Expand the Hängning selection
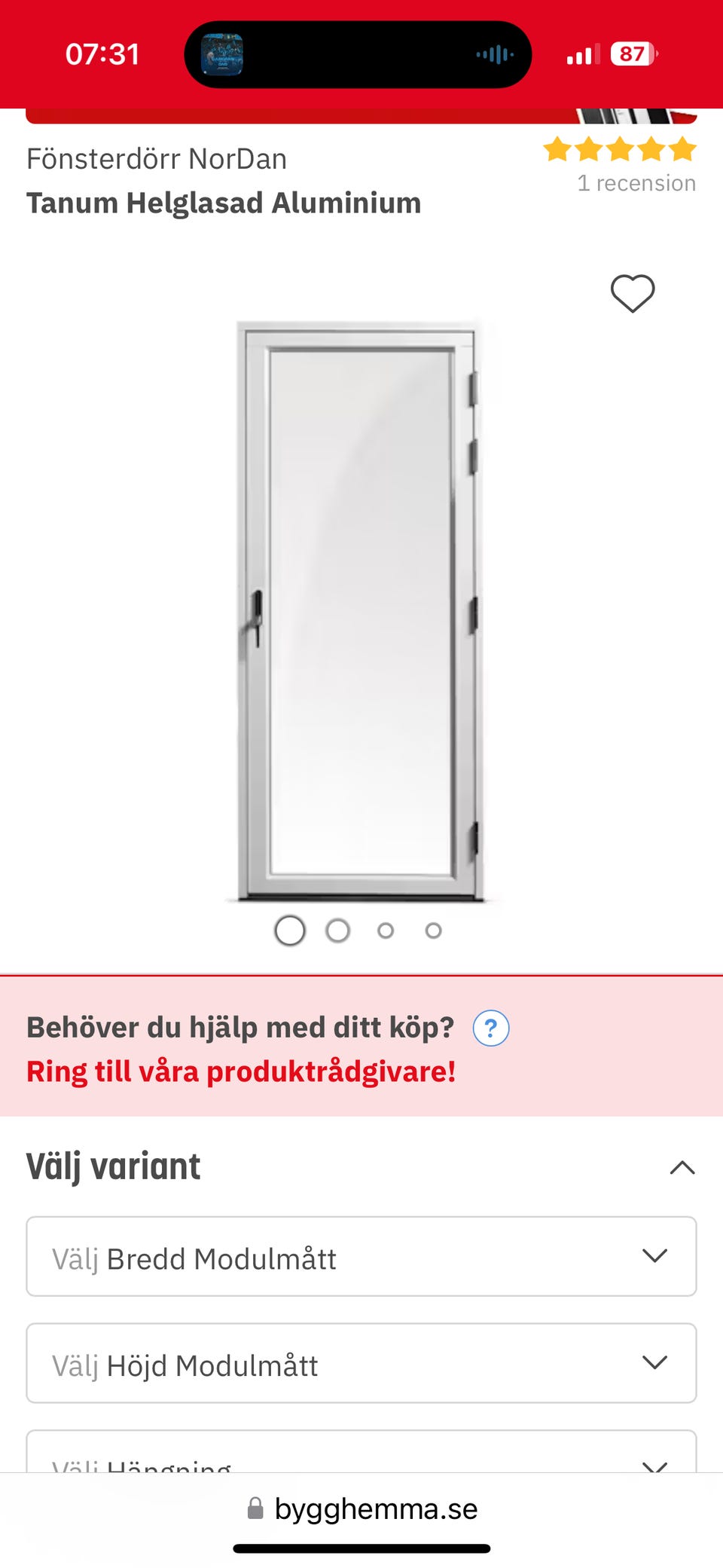This screenshot has width=723, height=1568. [x=361, y=1462]
